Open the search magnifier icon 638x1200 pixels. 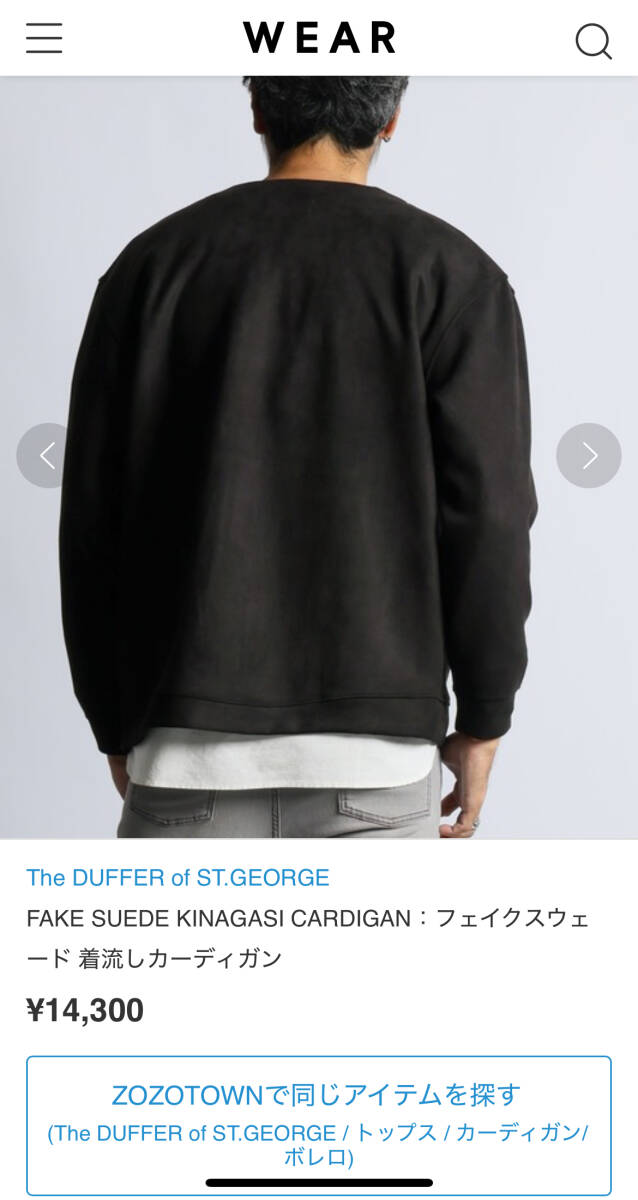[x=593, y=41]
